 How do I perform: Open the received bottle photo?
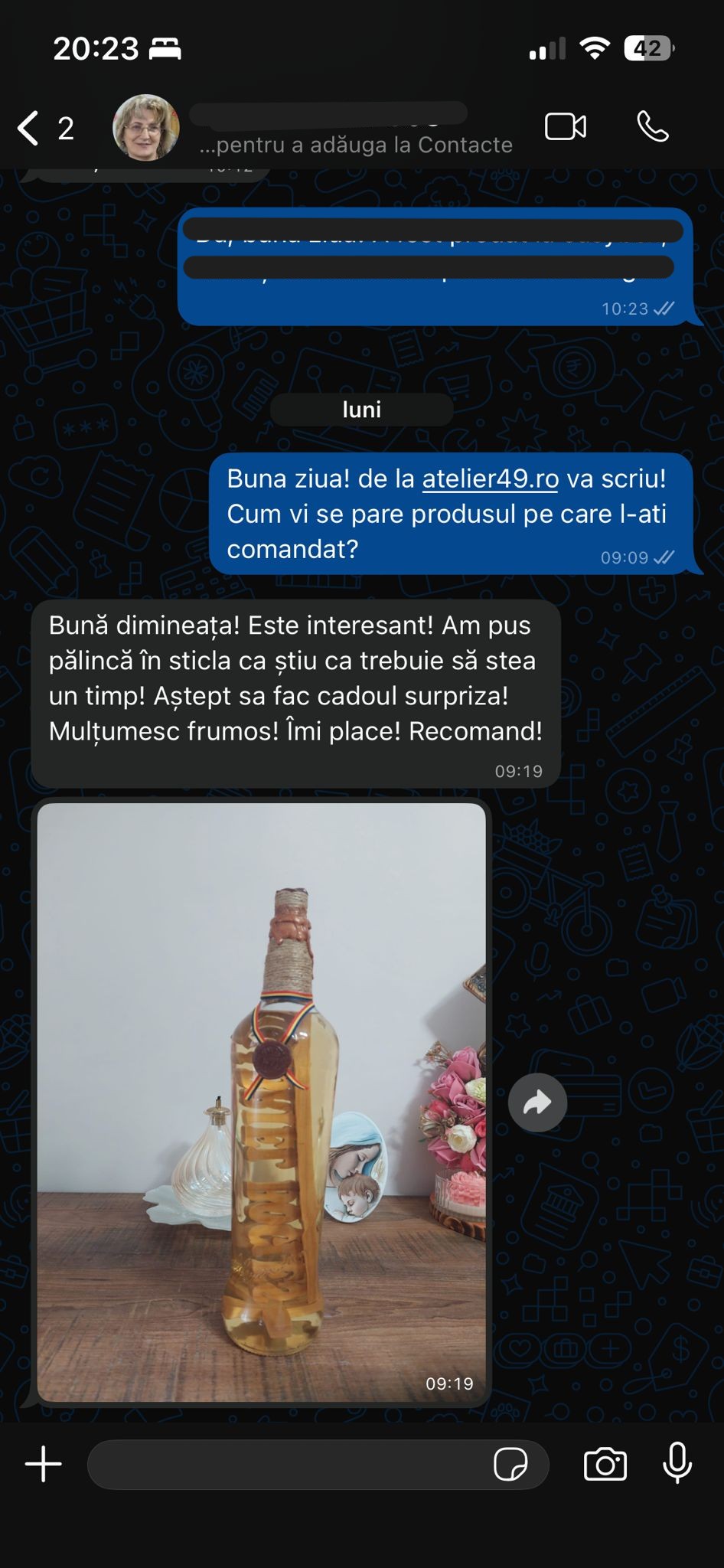tap(261, 1102)
